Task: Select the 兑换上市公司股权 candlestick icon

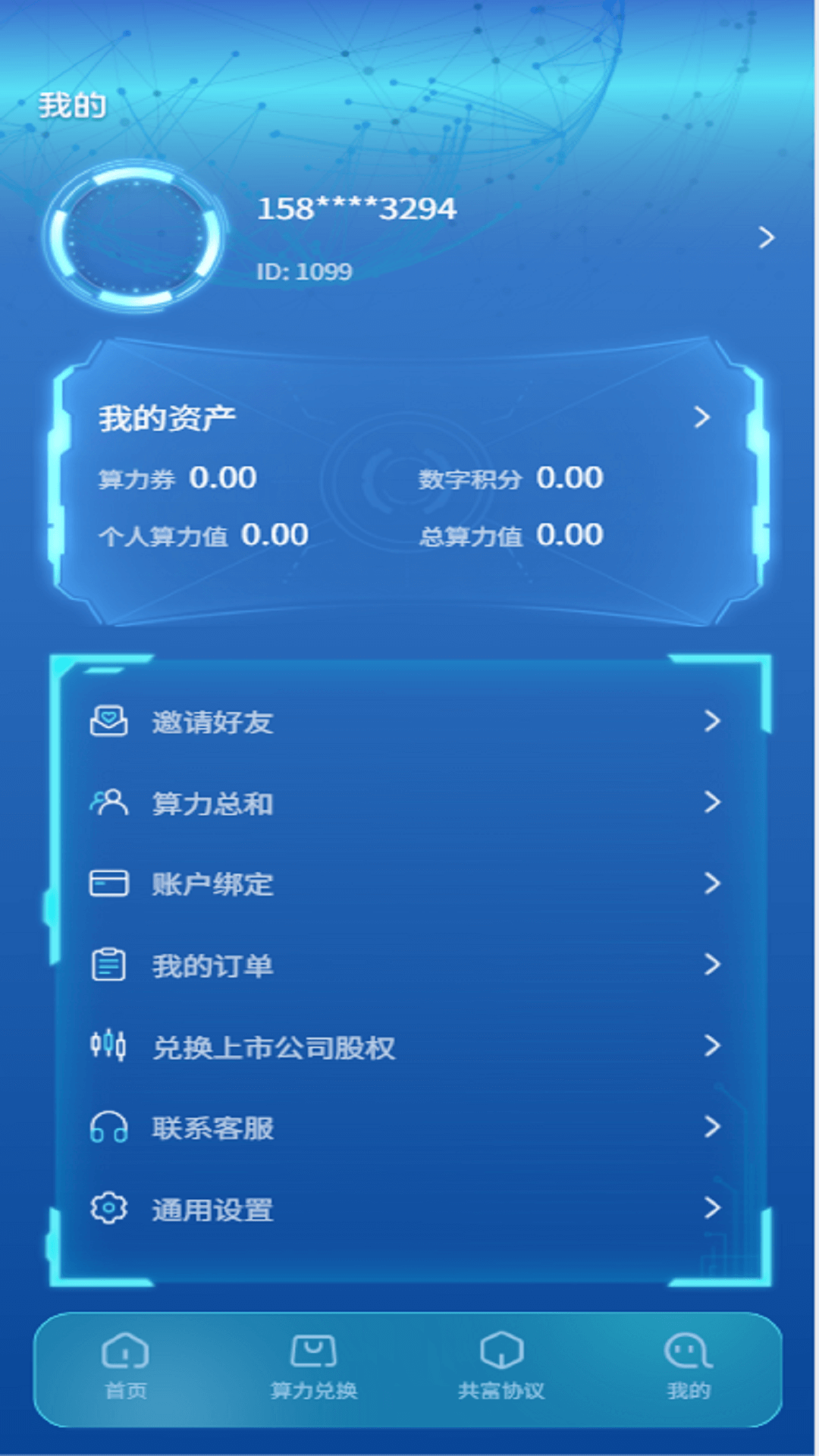Action: click(x=108, y=1046)
